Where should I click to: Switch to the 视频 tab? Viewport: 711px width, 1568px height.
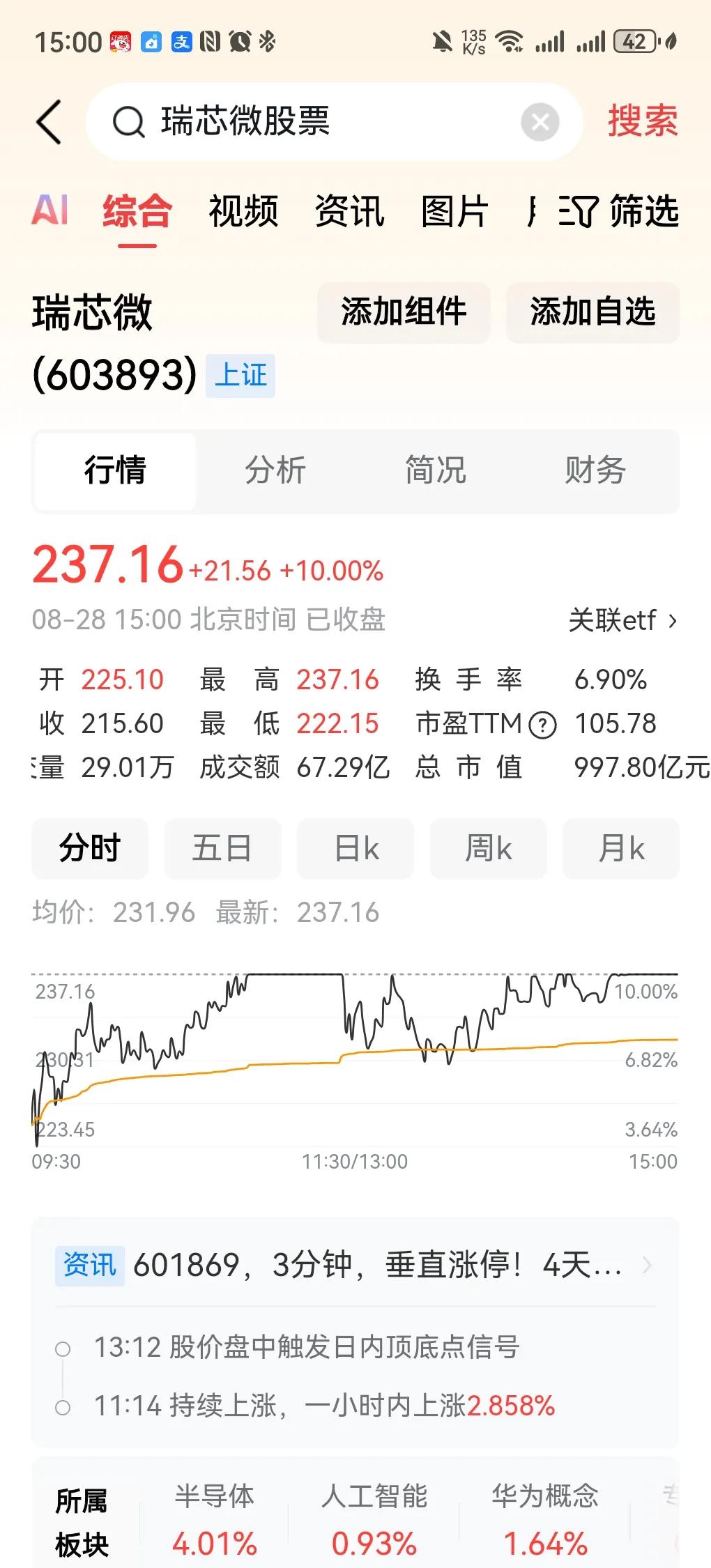tap(243, 210)
